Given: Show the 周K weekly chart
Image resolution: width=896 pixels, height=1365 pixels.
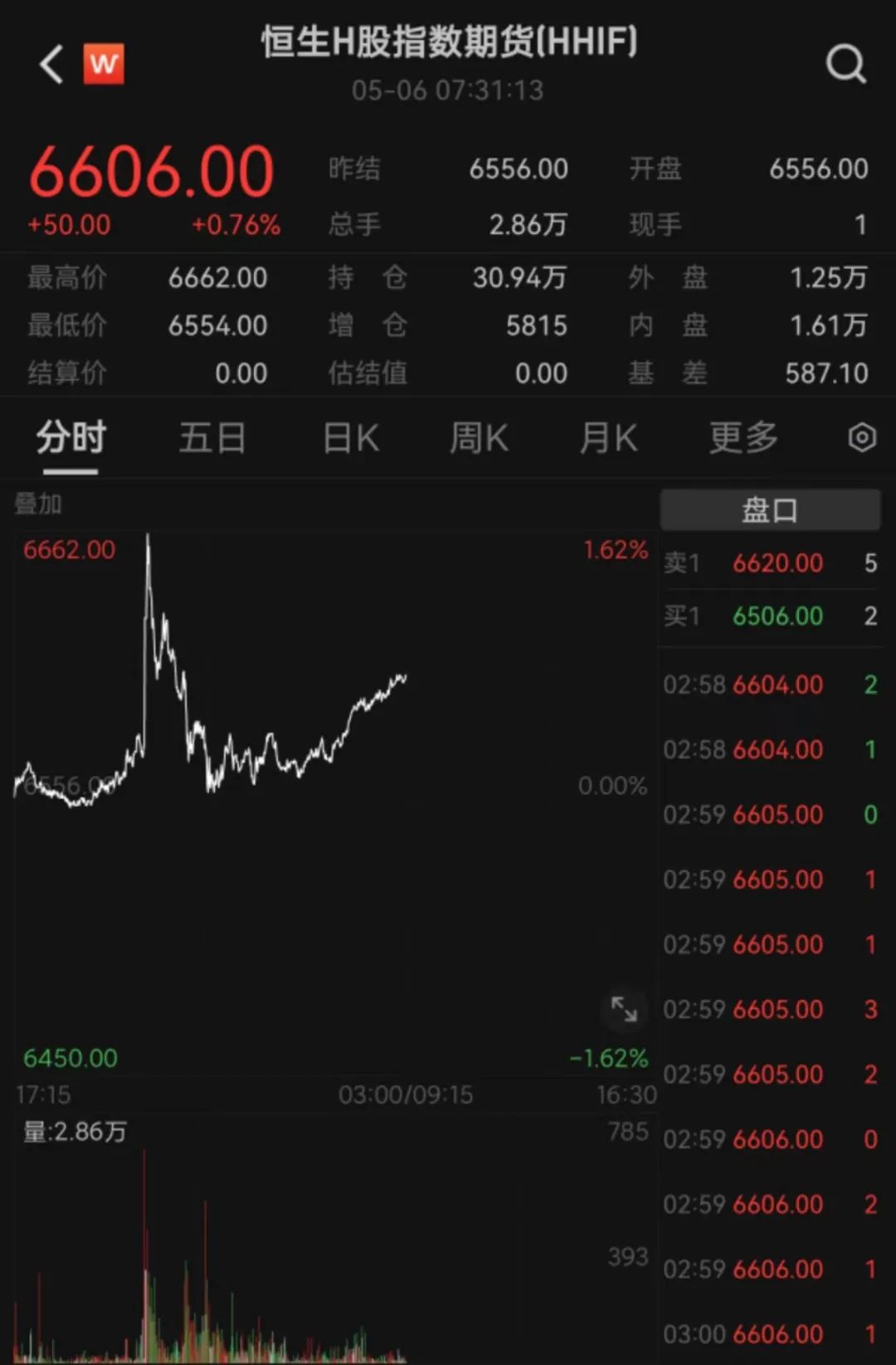Looking at the screenshot, I should (x=479, y=437).
